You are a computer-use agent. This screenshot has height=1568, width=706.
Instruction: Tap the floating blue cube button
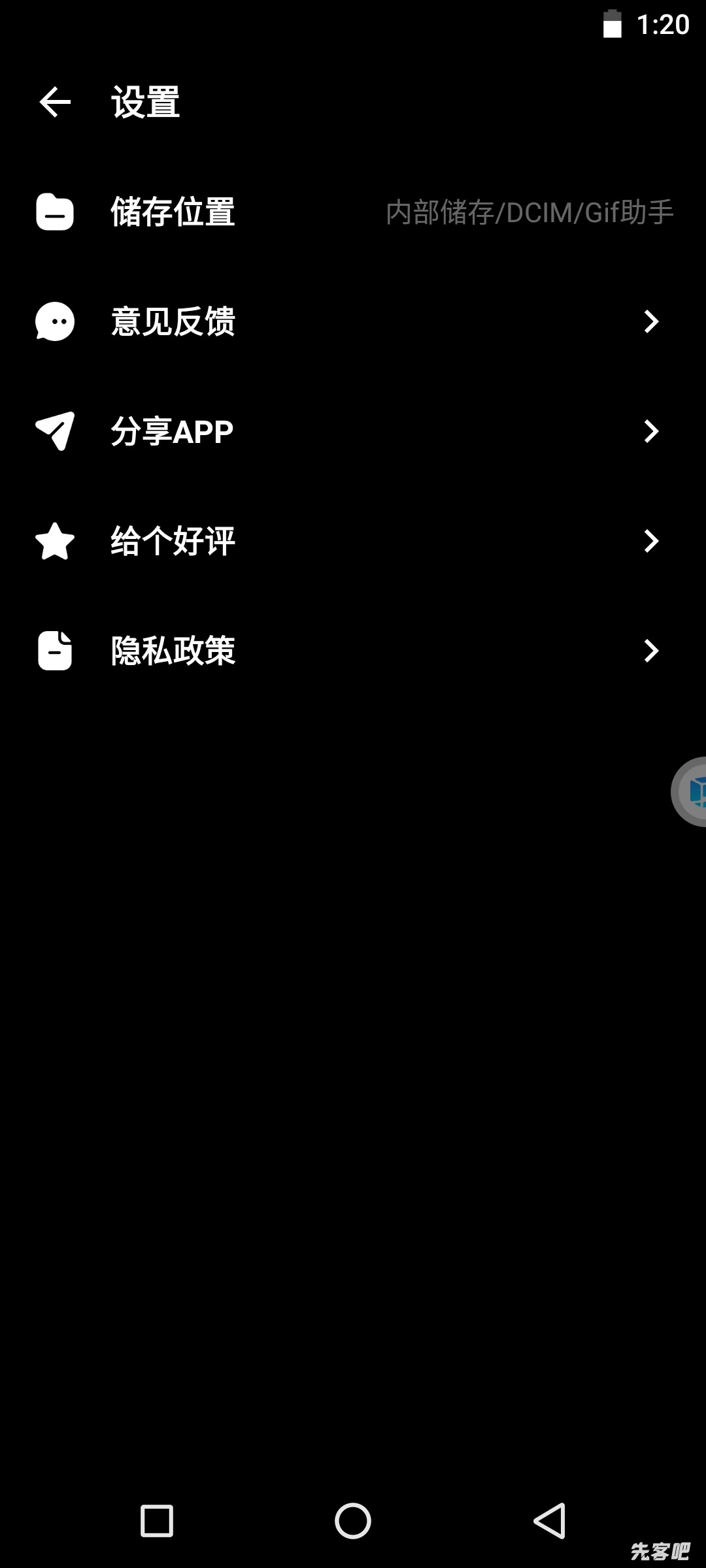pos(693,791)
